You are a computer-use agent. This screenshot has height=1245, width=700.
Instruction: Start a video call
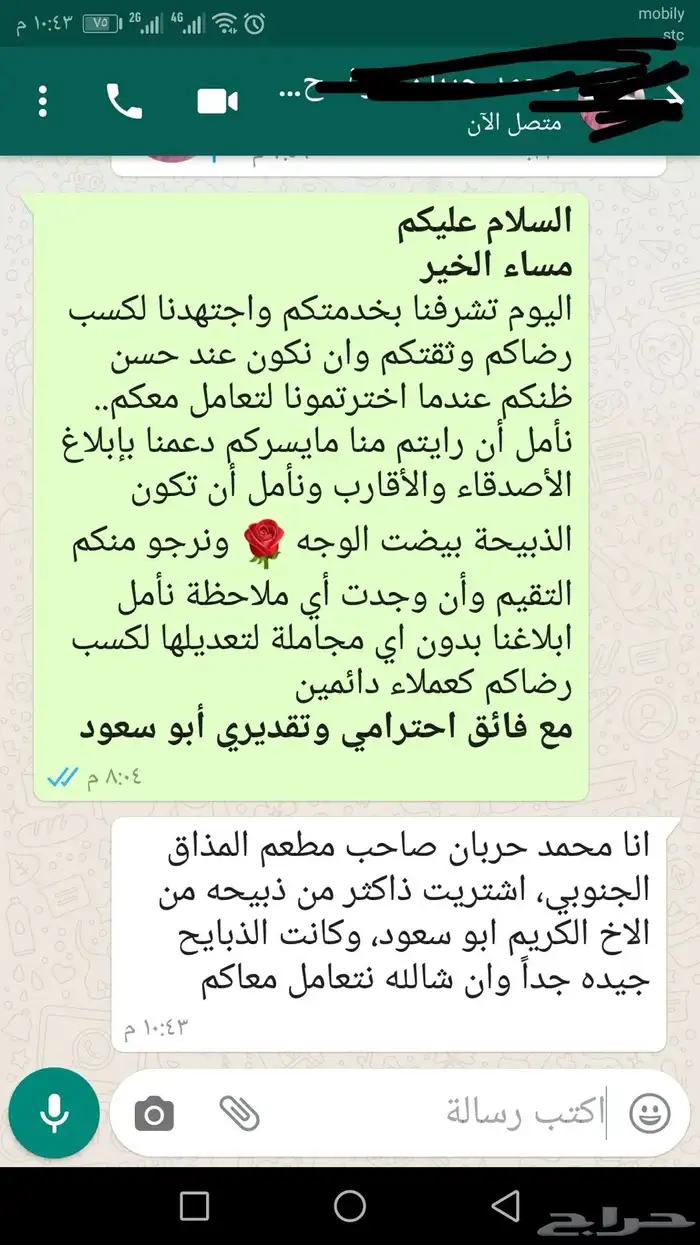tap(217, 101)
